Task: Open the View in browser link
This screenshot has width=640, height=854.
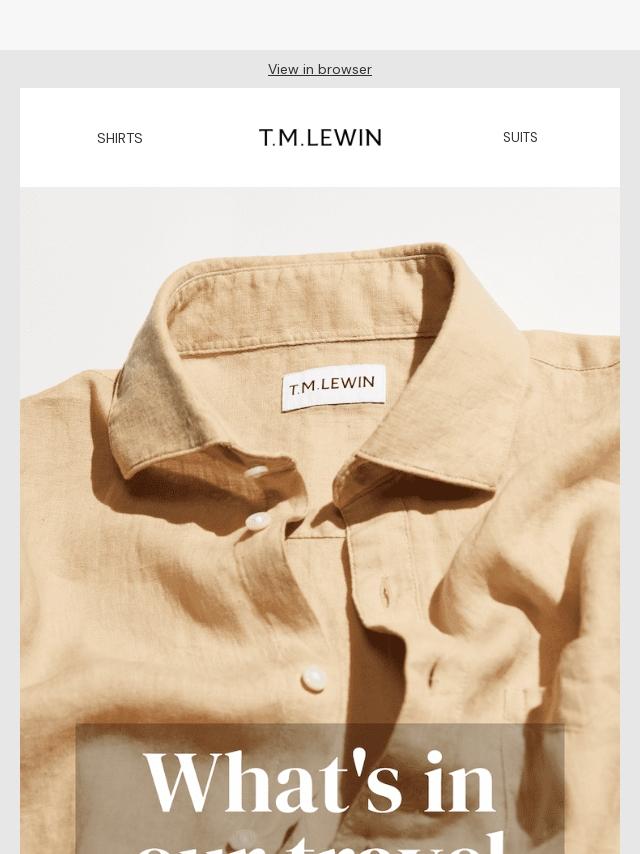Action: click(x=320, y=69)
